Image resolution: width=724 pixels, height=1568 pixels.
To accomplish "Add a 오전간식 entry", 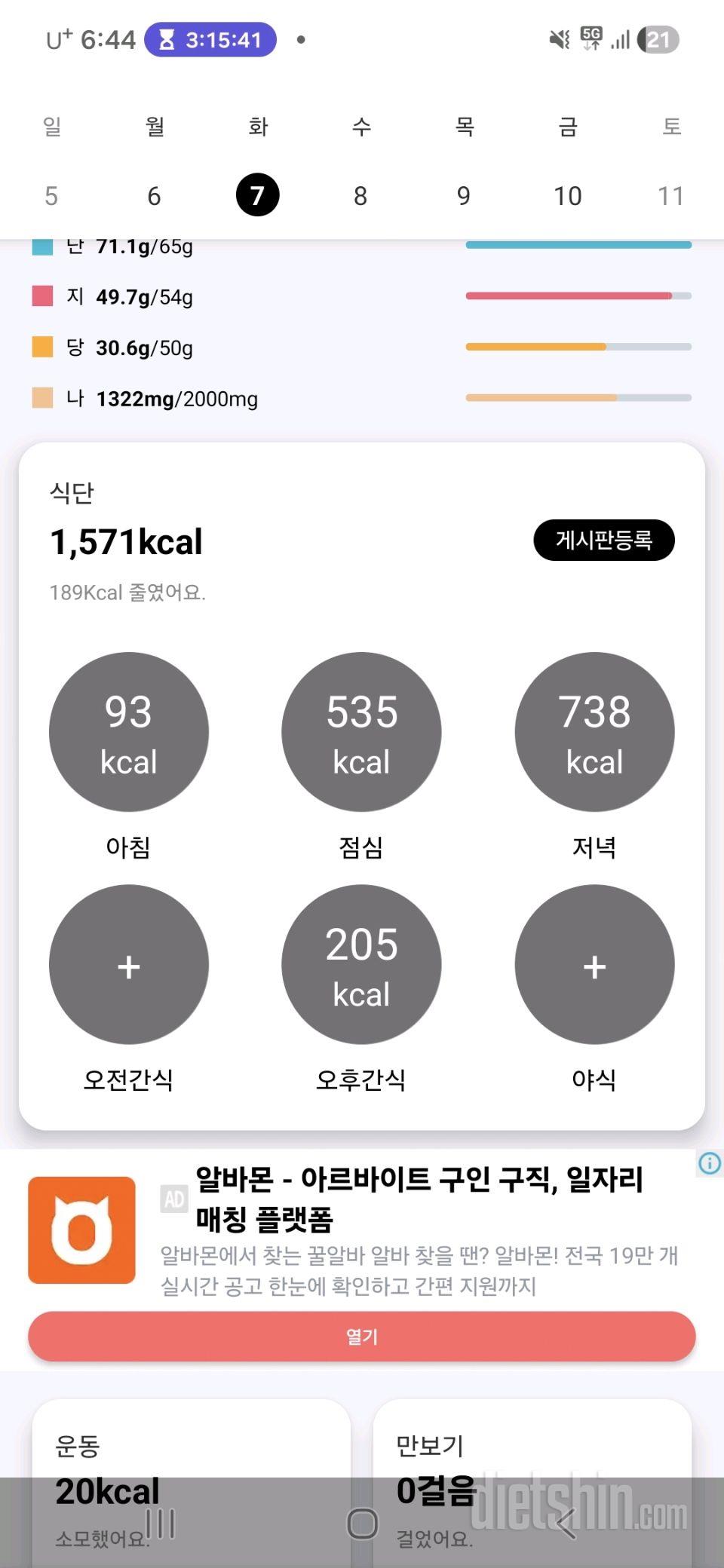I will tap(128, 964).
